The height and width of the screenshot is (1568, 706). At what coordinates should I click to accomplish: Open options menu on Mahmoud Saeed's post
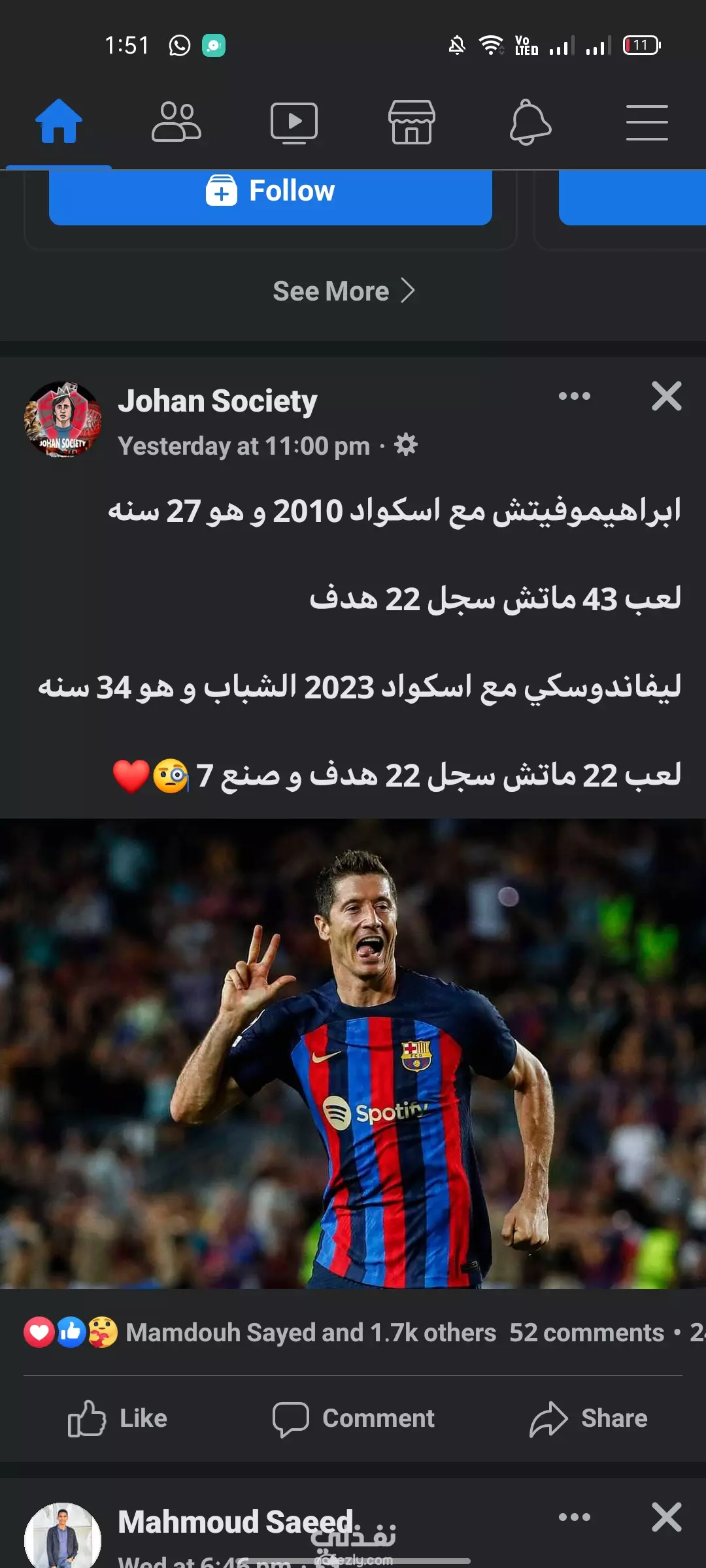[x=575, y=1517]
